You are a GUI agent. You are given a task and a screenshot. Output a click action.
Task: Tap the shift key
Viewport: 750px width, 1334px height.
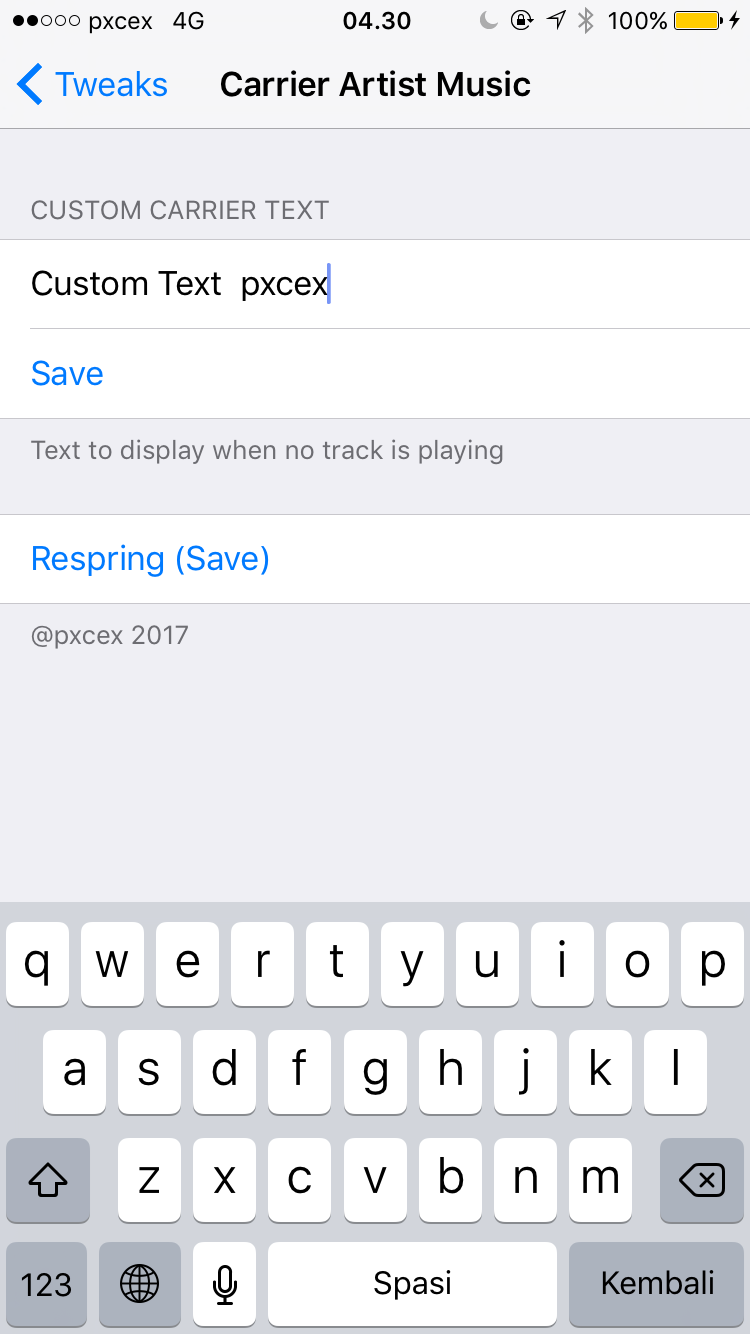click(47, 1180)
